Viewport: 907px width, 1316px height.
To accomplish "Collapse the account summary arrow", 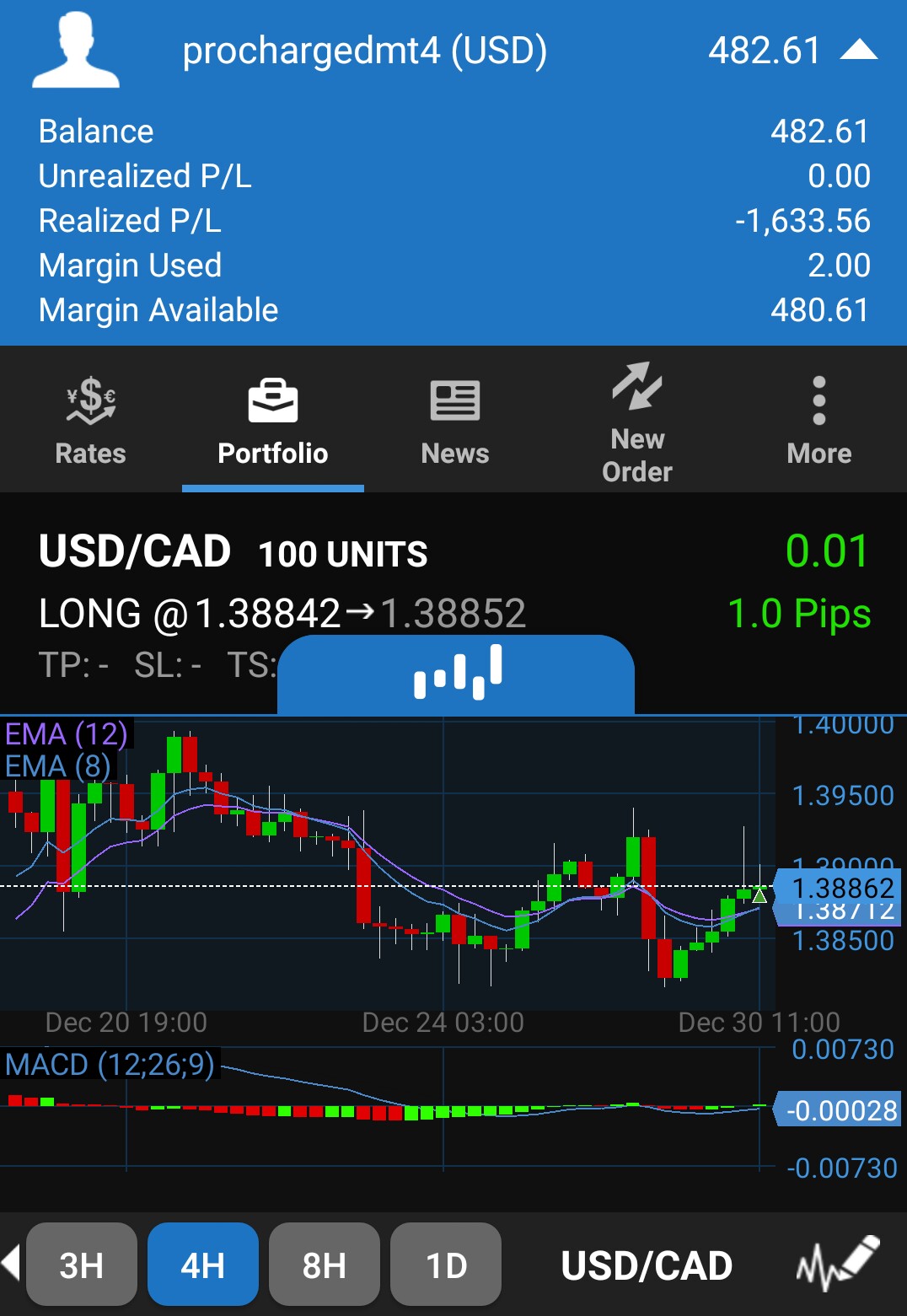I will (x=858, y=51).
